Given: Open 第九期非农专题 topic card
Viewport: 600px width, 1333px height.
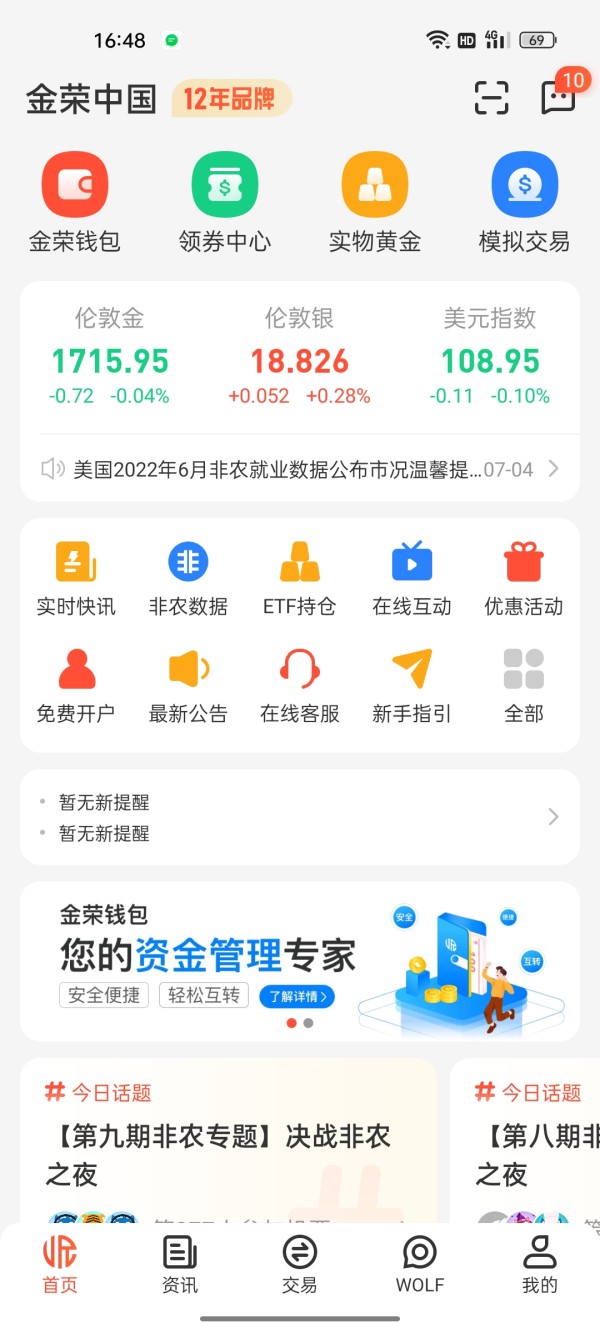Looking at the screenshot, I should (x=229, y=1142).
